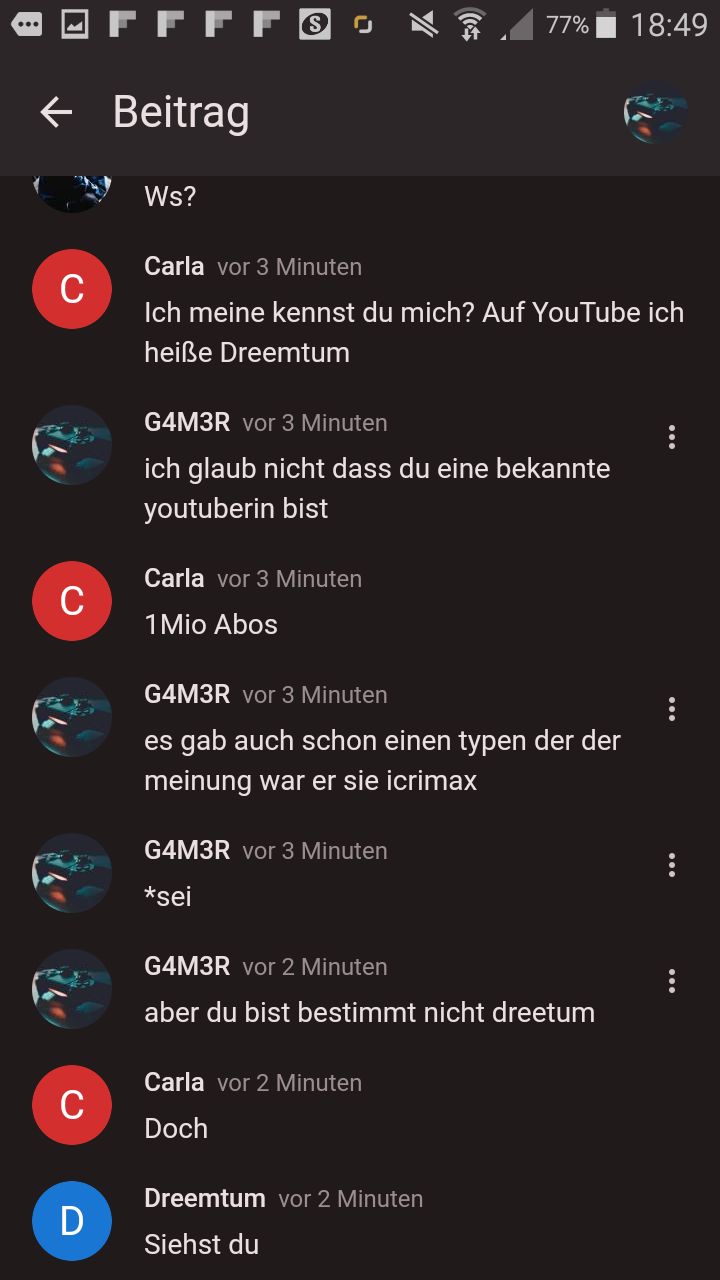The width and height of the screenshot is (720, 1280).
Task: Open options for the 'icrimax' comment
Action: pyautogui.click(x=672, y=709)
